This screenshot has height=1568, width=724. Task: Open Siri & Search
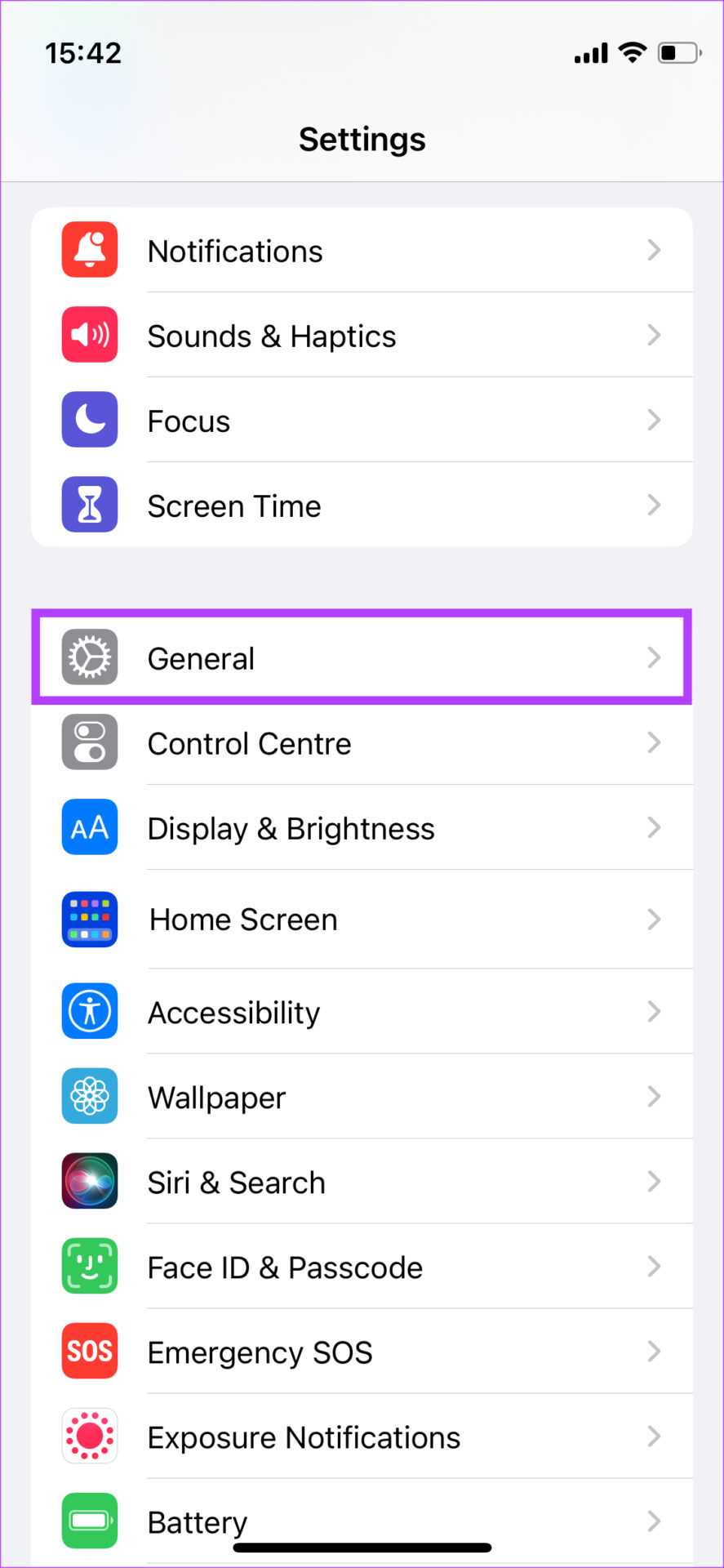[362, 1182]
